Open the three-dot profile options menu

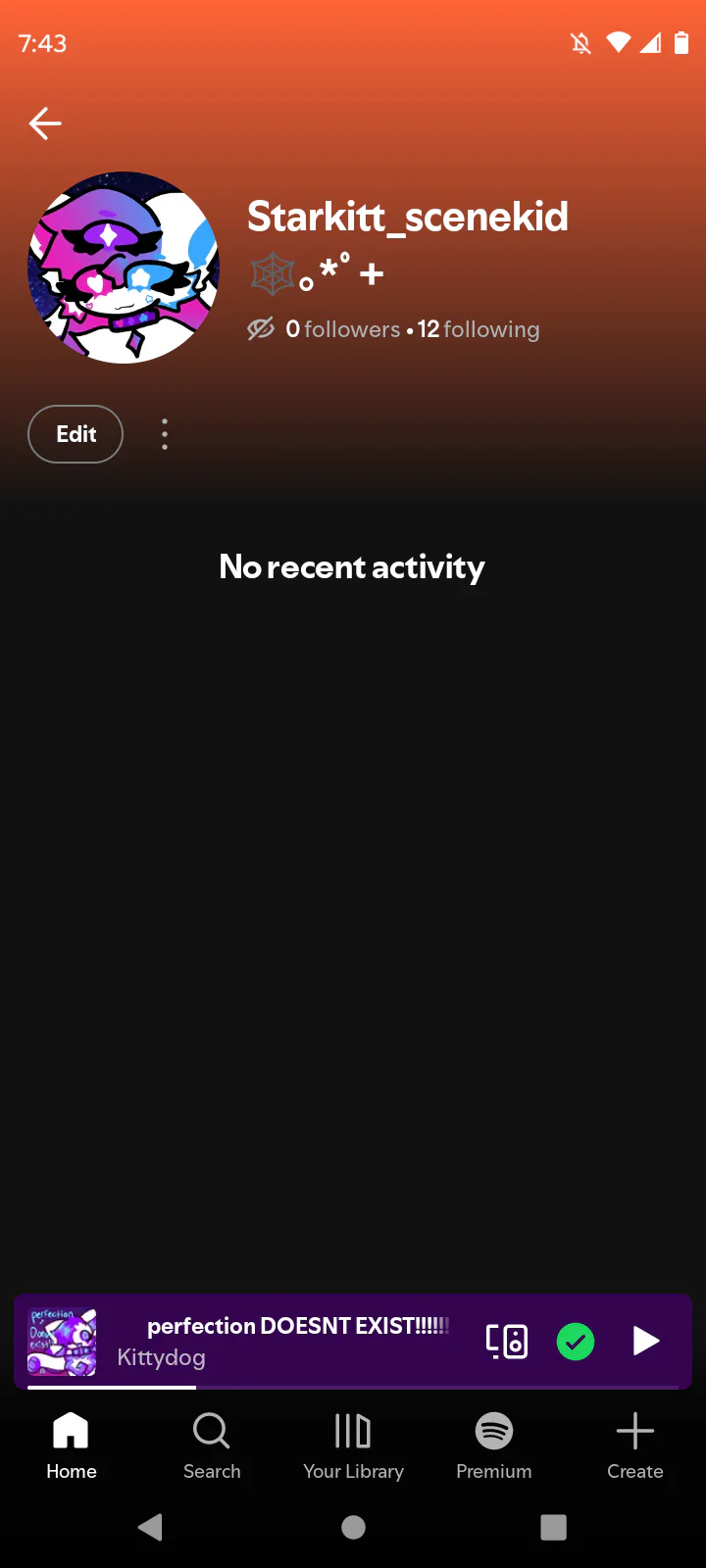165,434
